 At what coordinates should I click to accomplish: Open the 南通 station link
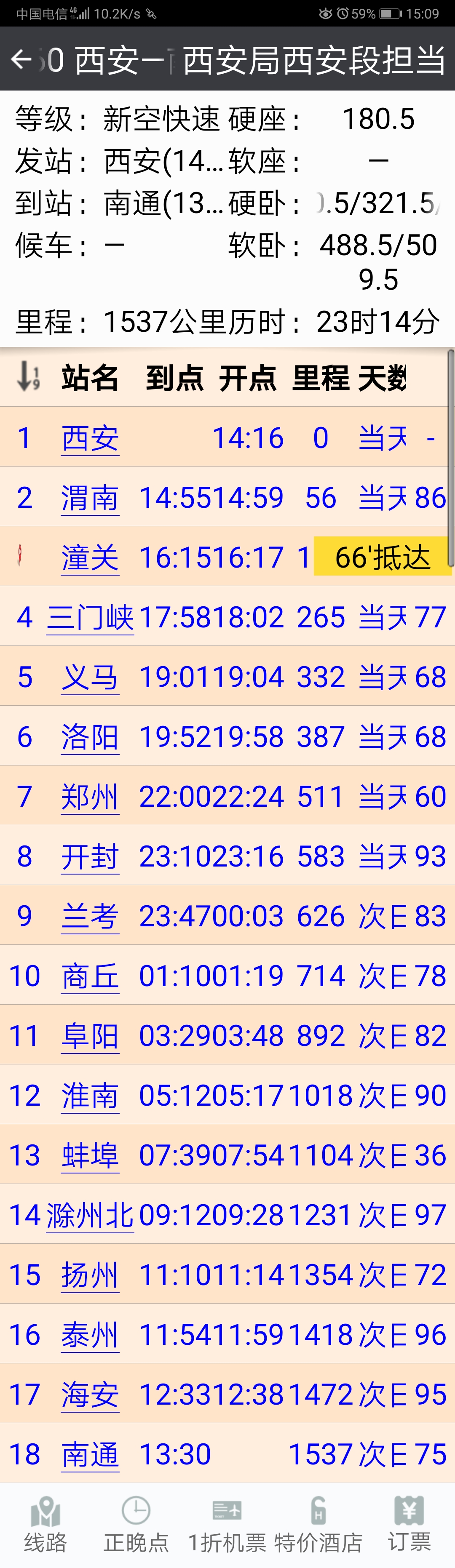click(90, 1454)
